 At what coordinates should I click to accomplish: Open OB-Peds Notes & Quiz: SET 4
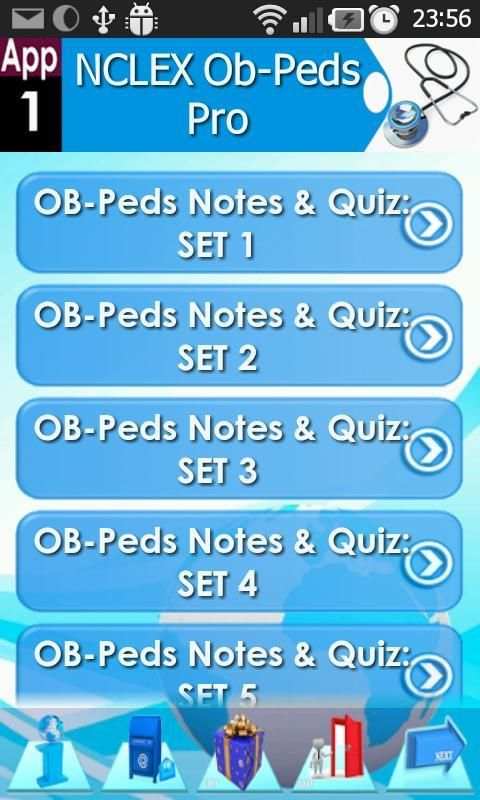point(239,561)
